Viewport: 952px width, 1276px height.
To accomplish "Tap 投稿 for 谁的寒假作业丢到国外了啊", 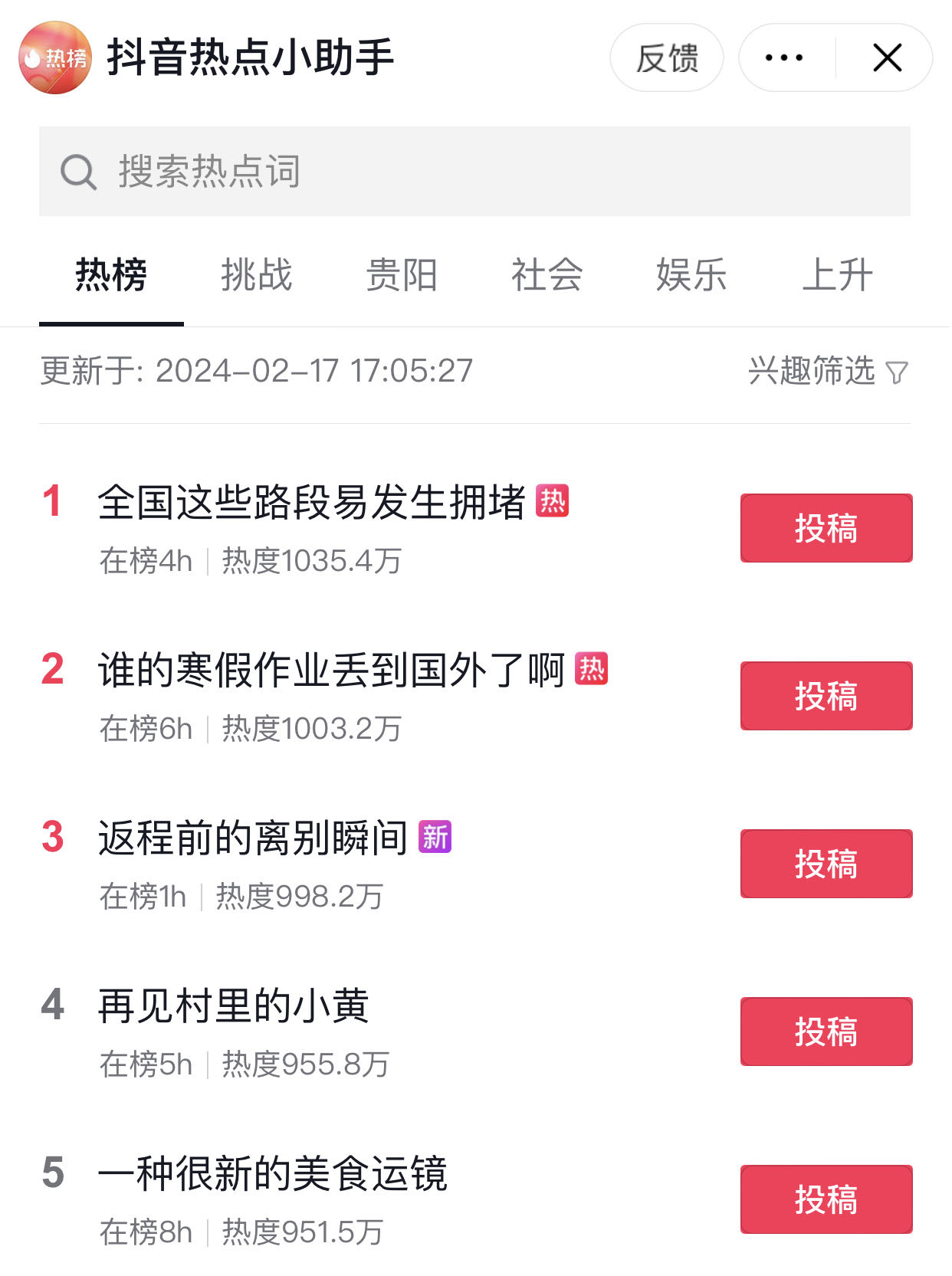I will click(x=826, y=696).
